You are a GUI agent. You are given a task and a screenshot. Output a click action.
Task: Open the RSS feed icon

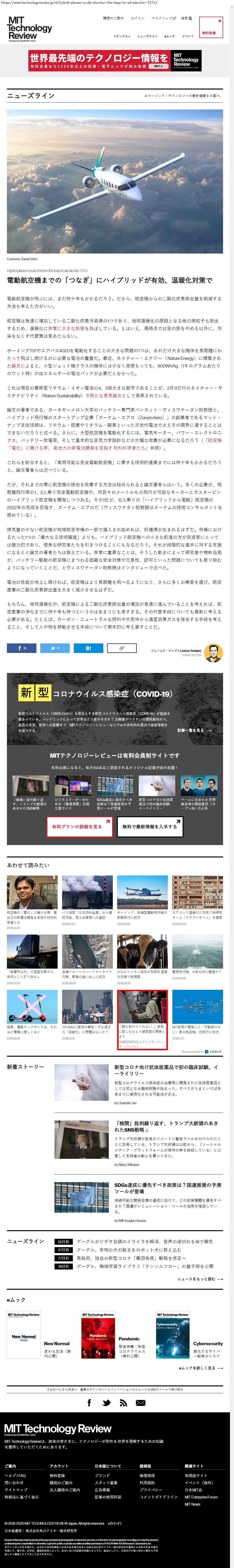pyautogui.click(x=123, y=1403)
